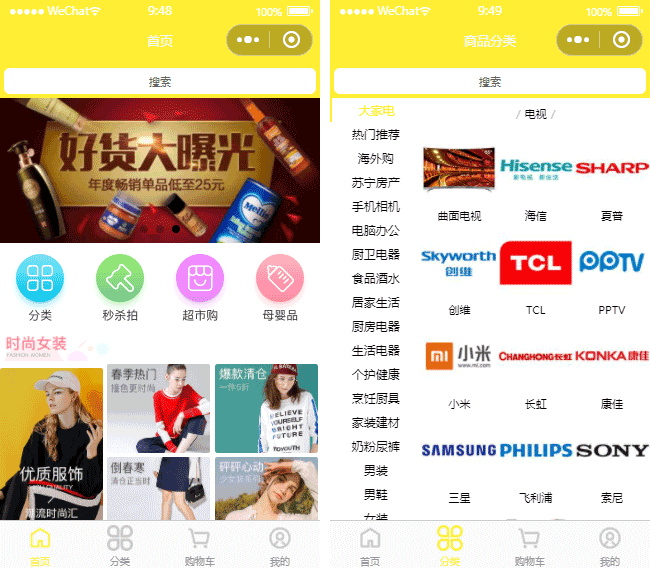Open the 爆款清仓 clearance card
The width and height of the screenshot is (650, 568).
pyautogui.click(x=266, y=407)
